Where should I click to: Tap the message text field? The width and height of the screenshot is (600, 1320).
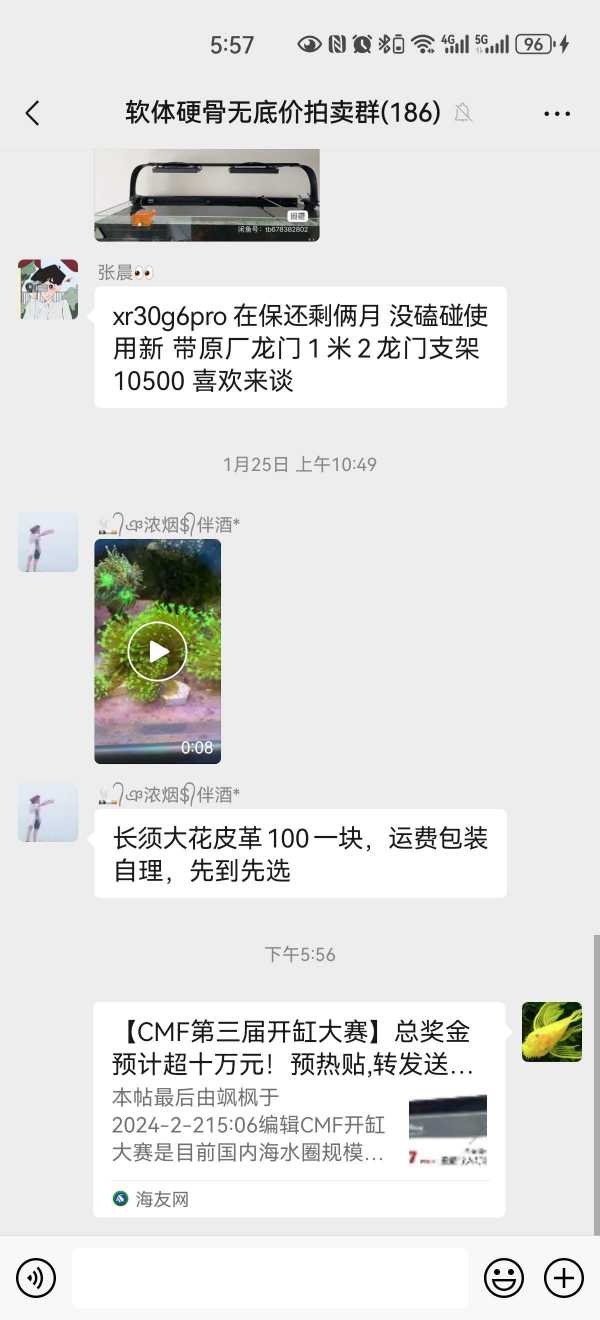coord(270,1278)
